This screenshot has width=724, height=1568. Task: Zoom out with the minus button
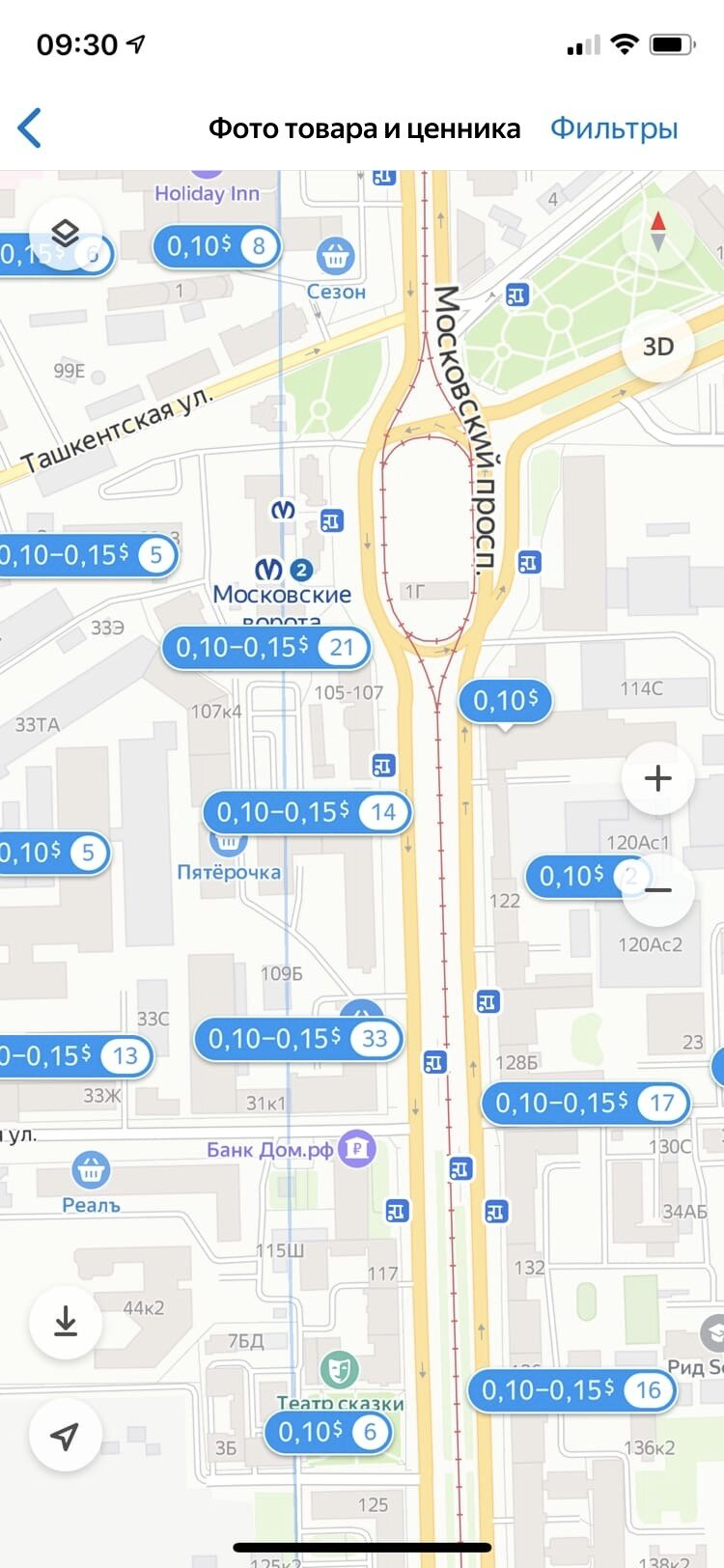pos(659,889)
